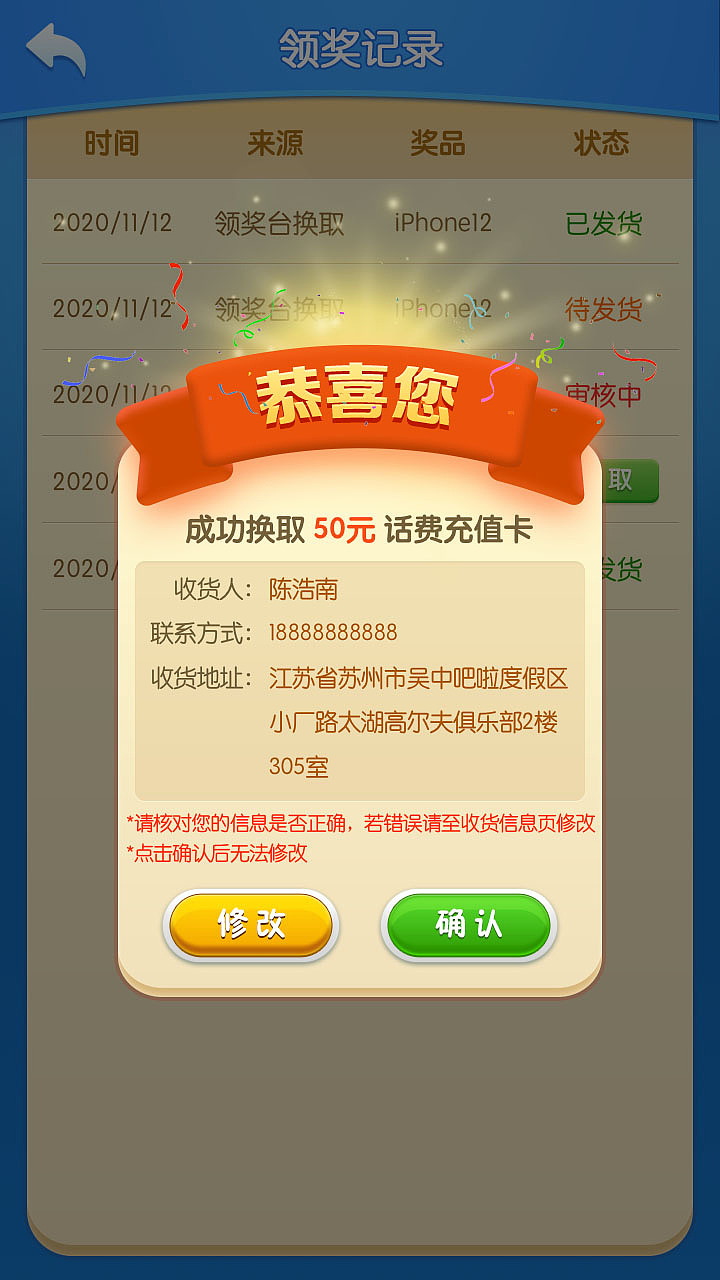This screenshot has height=1280, width=720.
Task: Tap the phone number 18888888888
Action: point(333,632)
